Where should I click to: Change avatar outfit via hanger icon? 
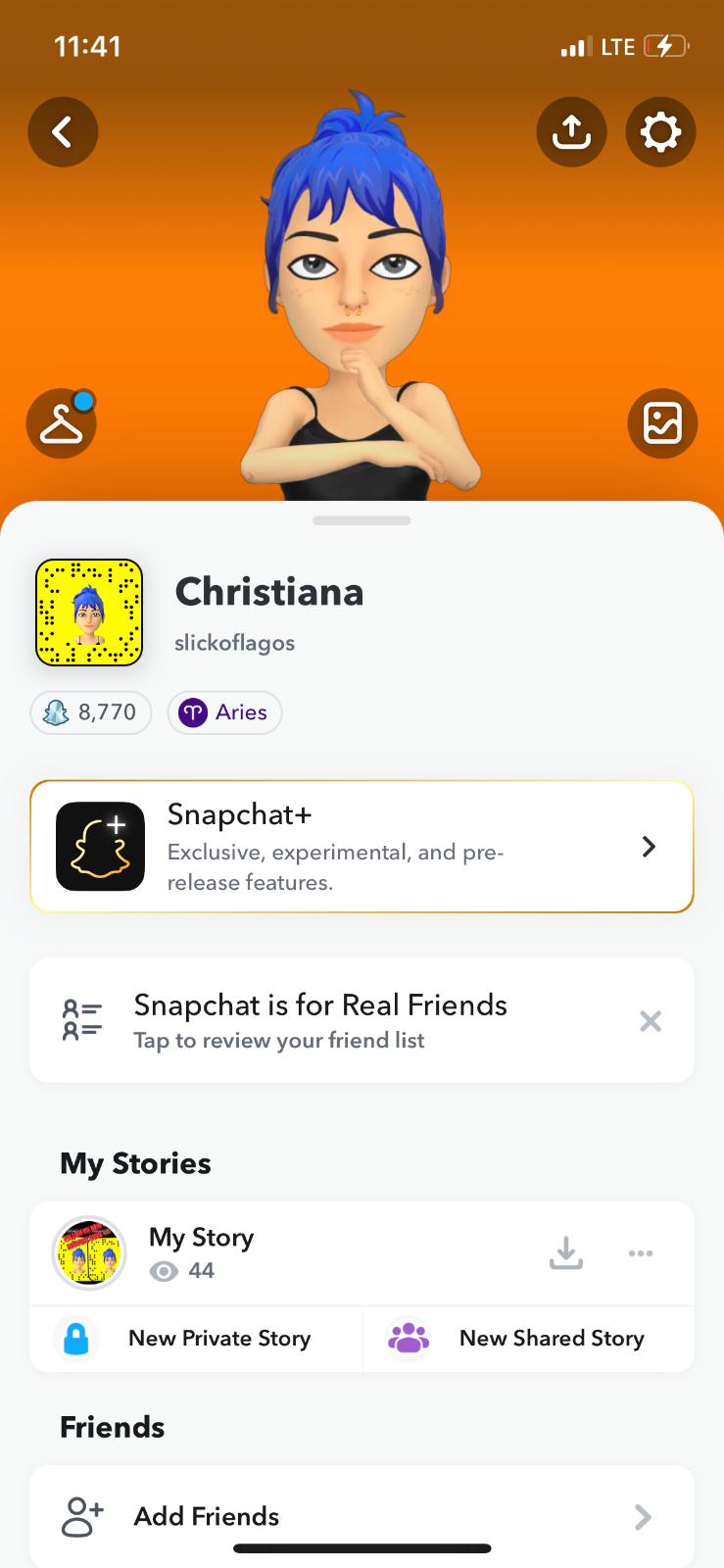(x=62, y=423)
